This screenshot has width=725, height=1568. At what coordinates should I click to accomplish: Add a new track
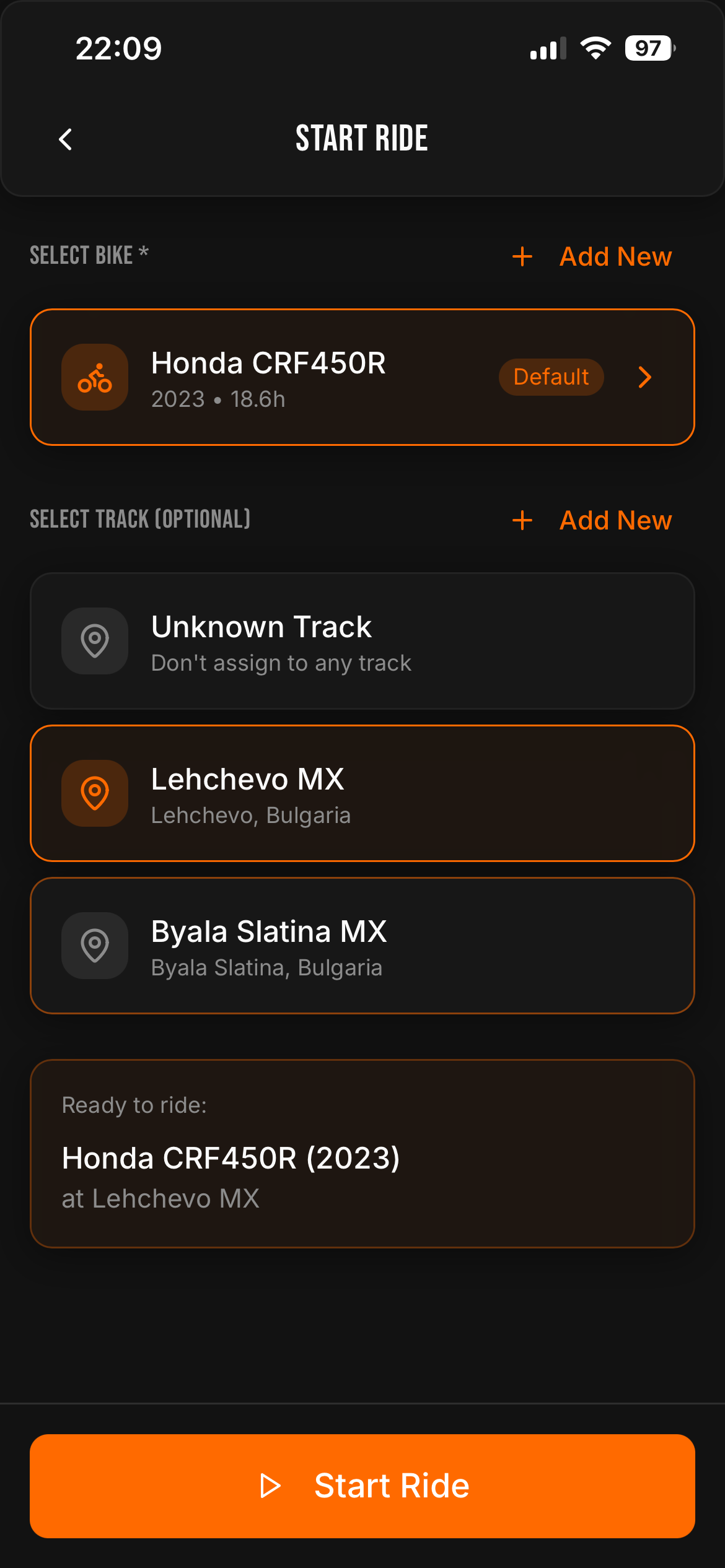pyautogui.click(x=592, y=520)
